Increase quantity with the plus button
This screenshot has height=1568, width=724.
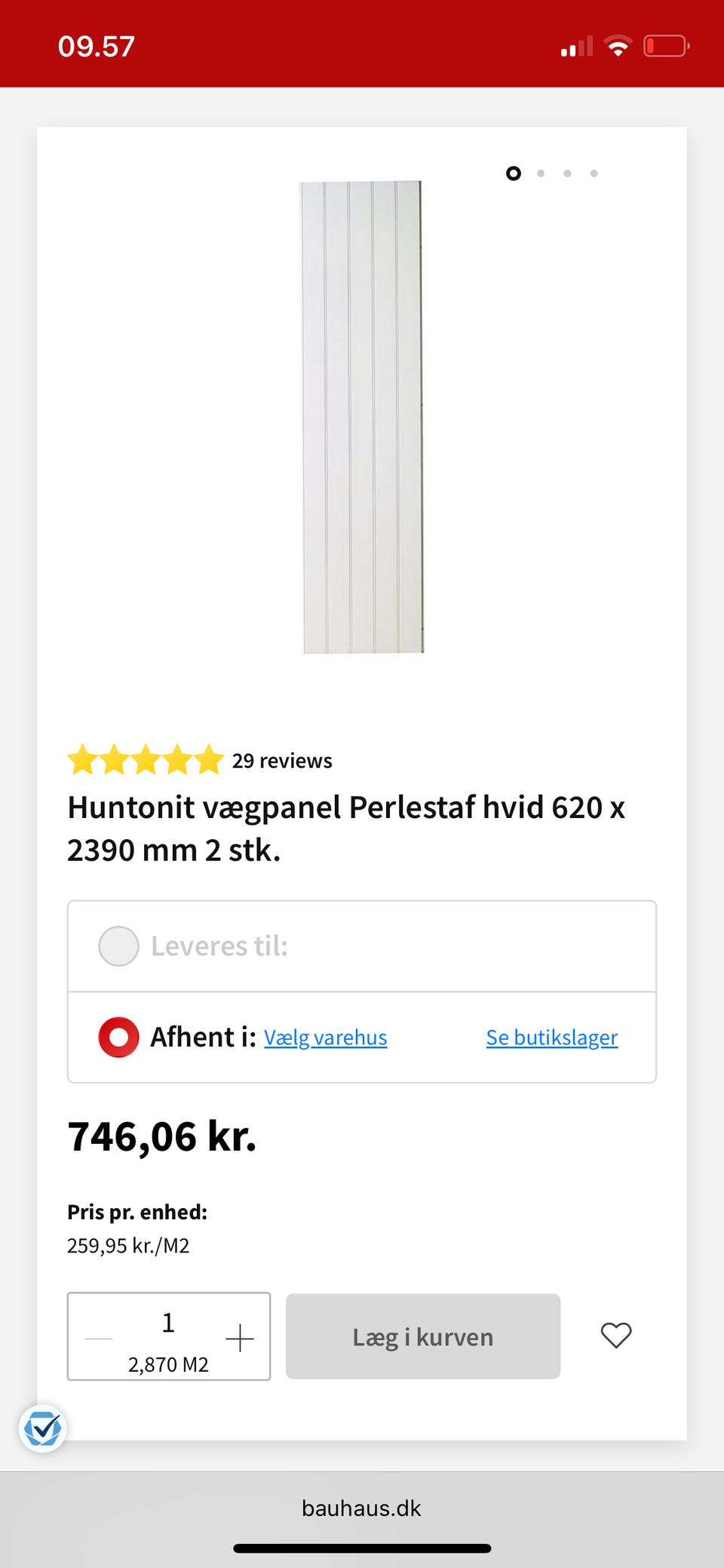(x=239, y=1338)
